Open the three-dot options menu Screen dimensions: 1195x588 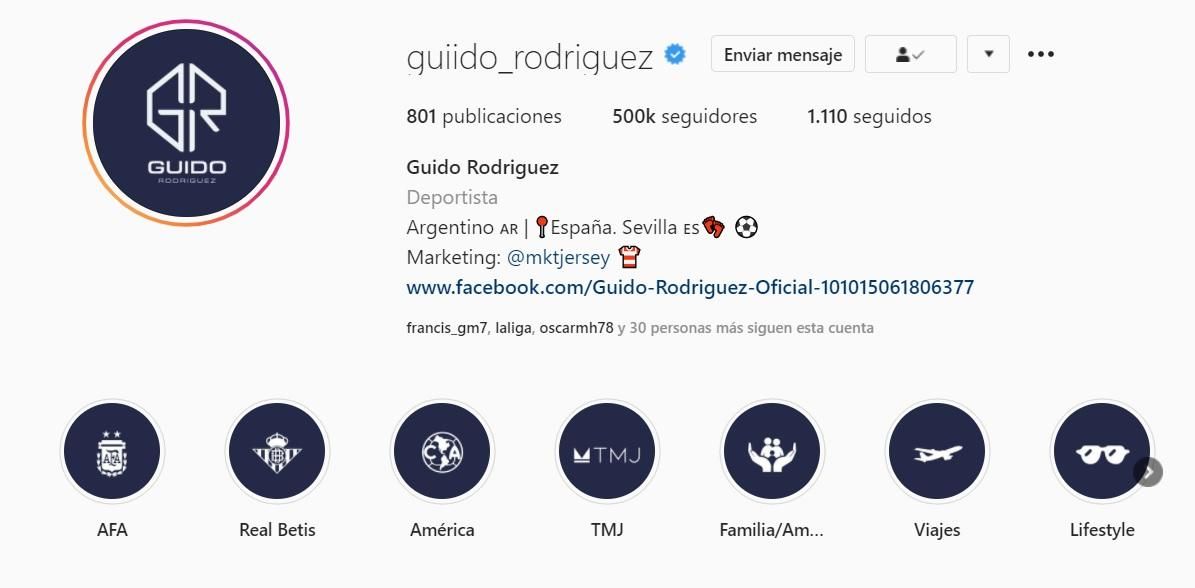(x=1041, y=54)
